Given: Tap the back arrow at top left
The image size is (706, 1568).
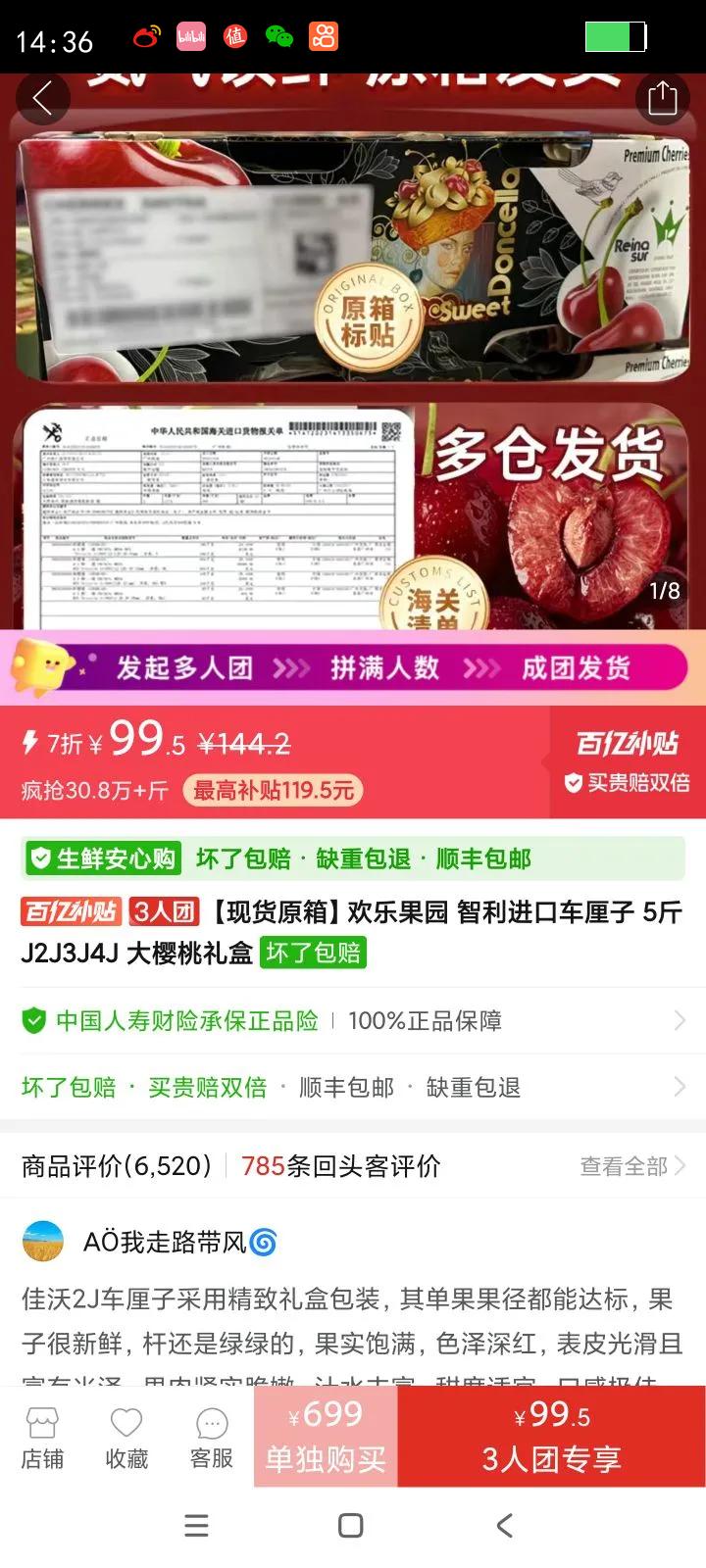Looking at the screenshot, I should [43, 98].
